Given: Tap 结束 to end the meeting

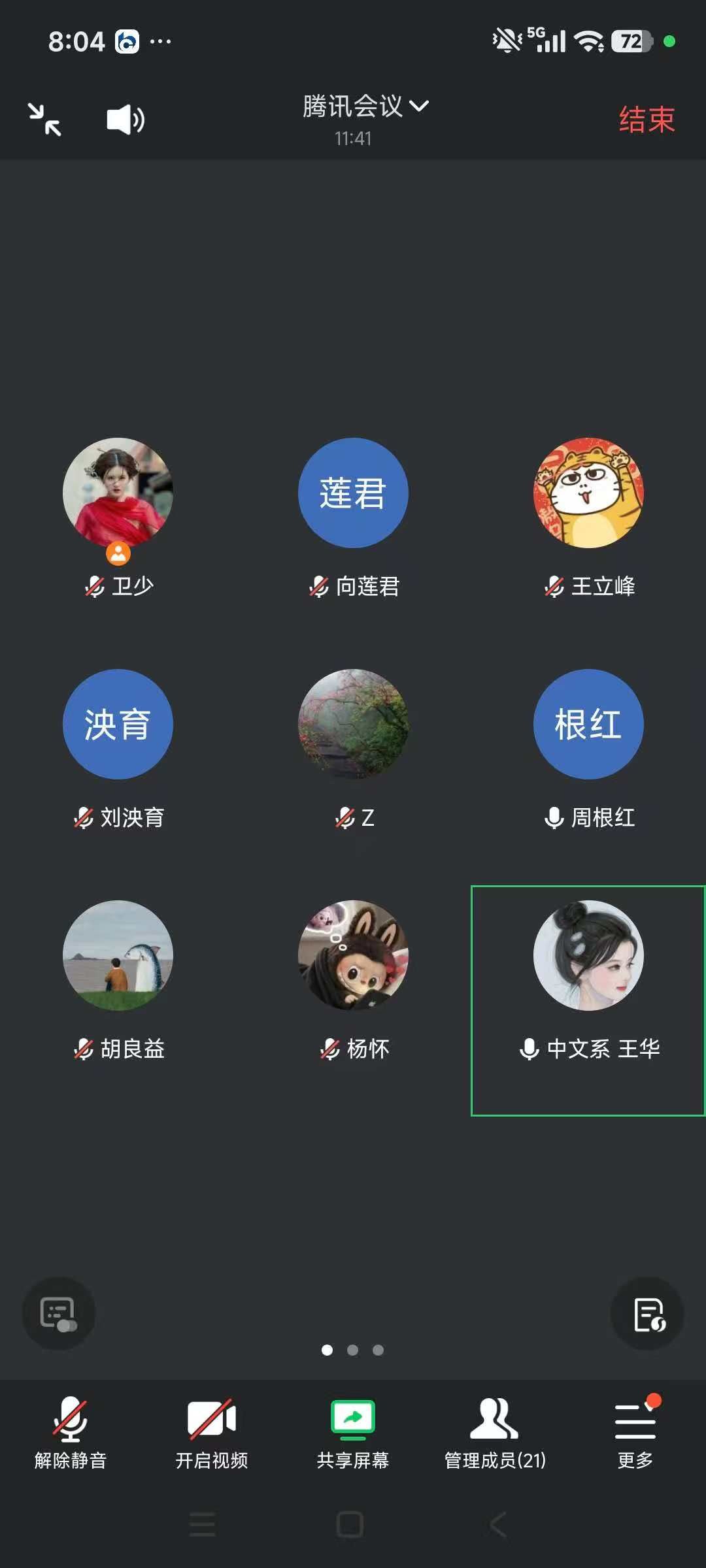Looking at the screenshot, I should (x=646, y=120).
